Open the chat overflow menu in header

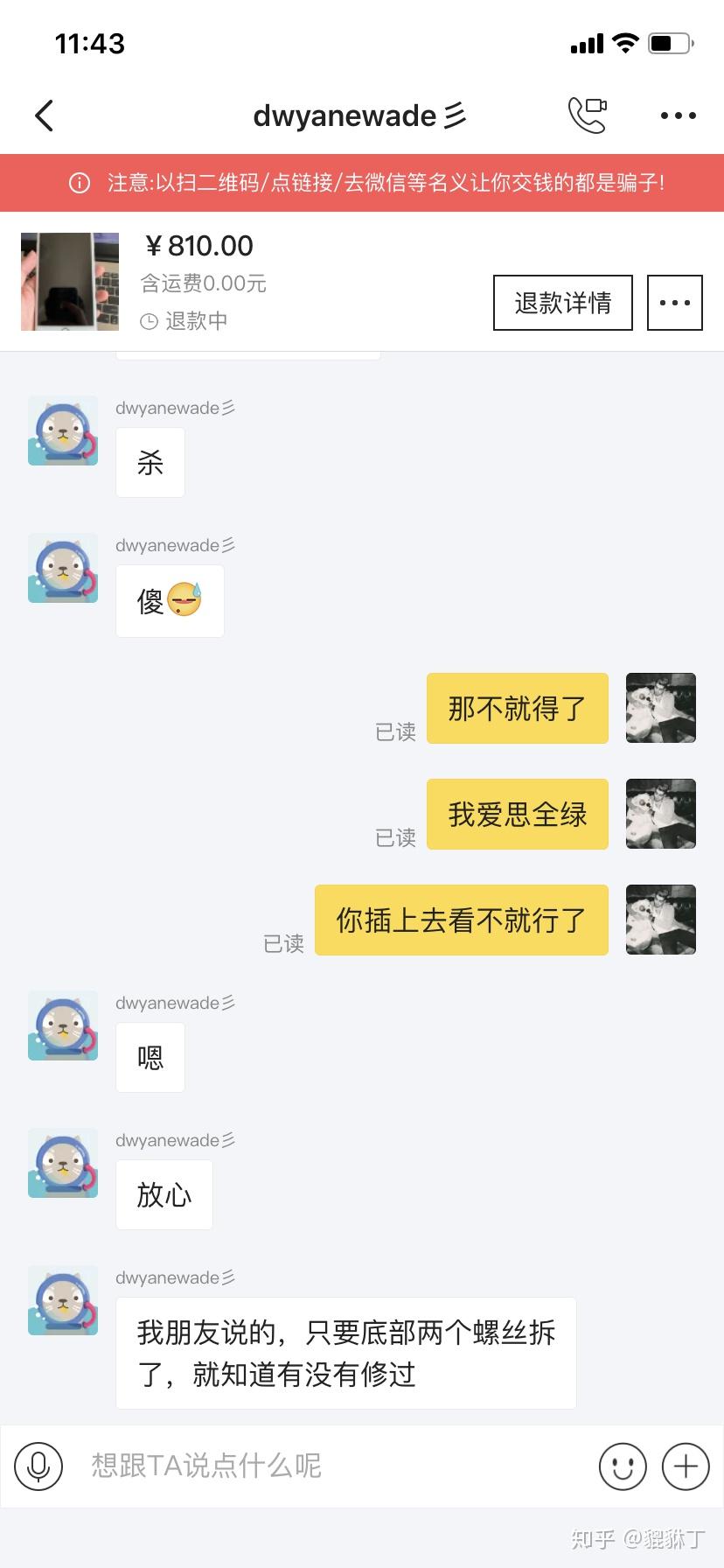(x=678, y=115)
